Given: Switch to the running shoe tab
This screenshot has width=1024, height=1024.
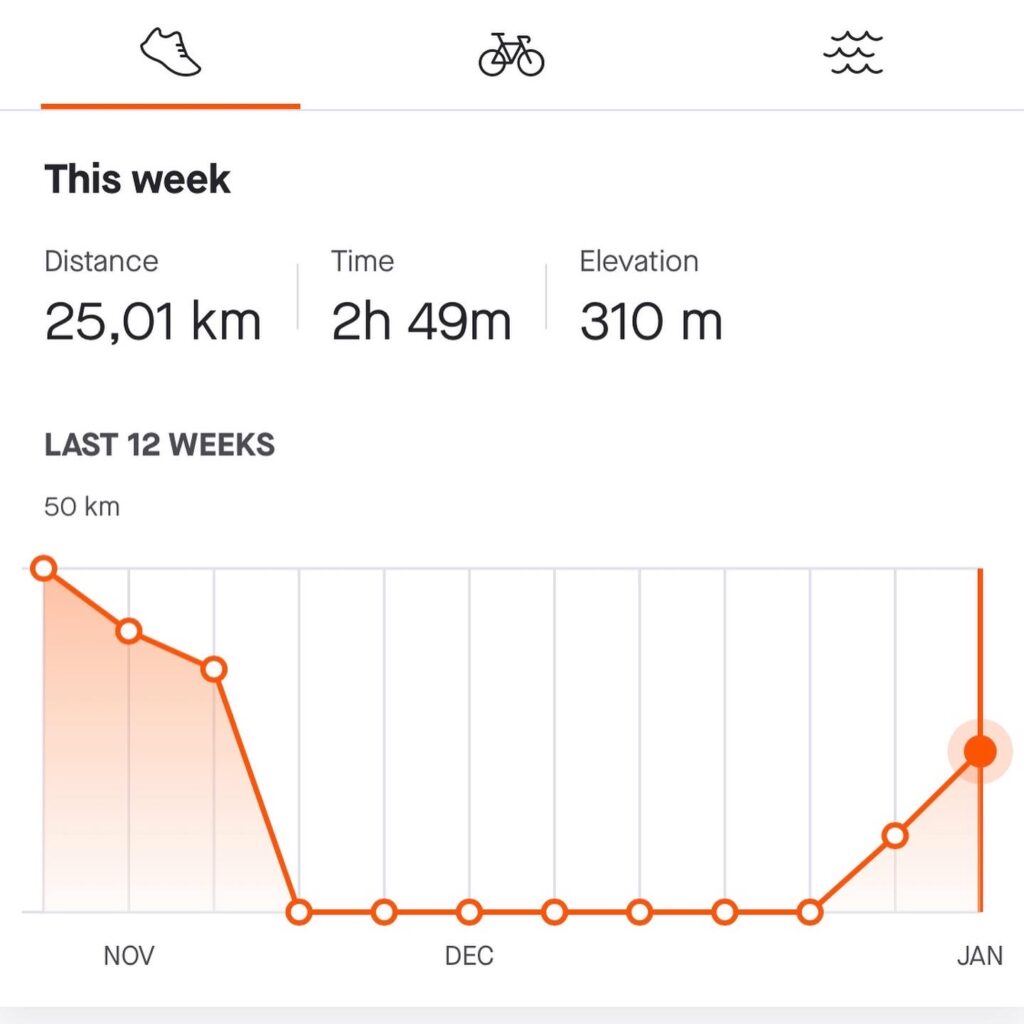Looking at the screenshot, I should [170, 53].
